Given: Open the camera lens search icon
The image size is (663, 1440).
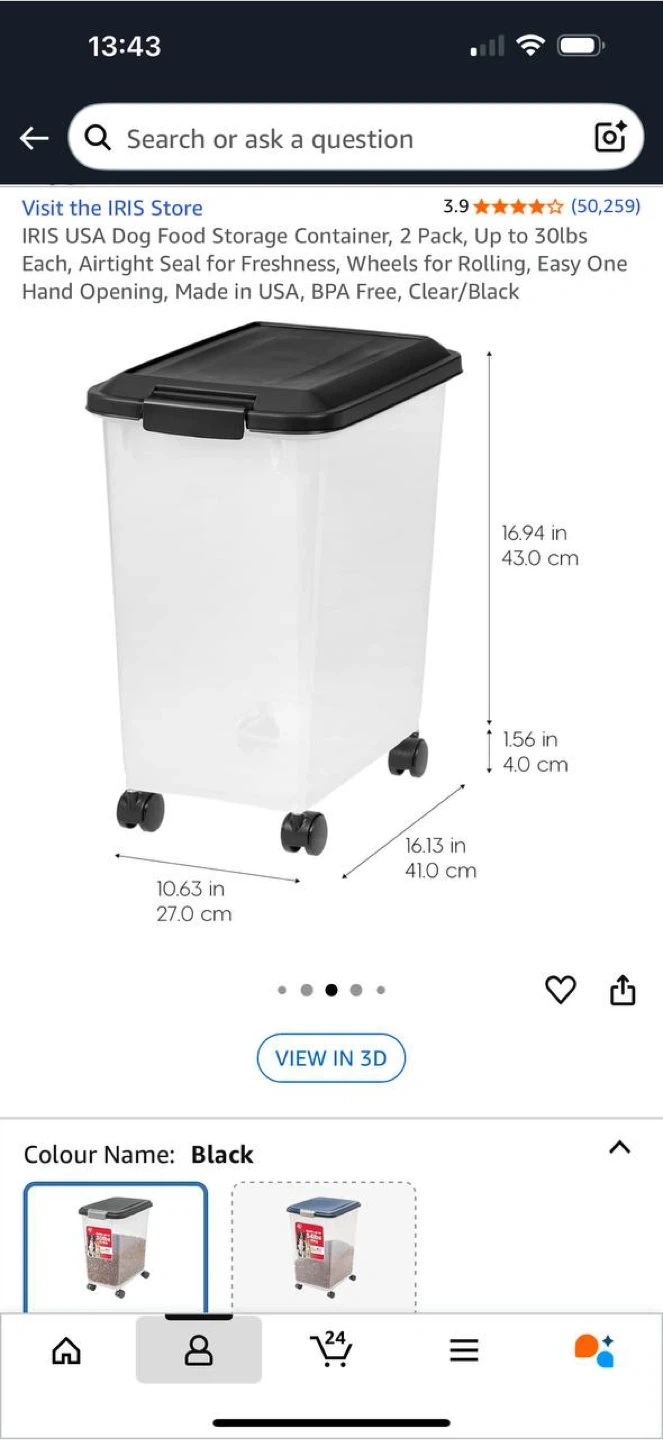Looking at the screenshot, I should click(x=610, y=137).
